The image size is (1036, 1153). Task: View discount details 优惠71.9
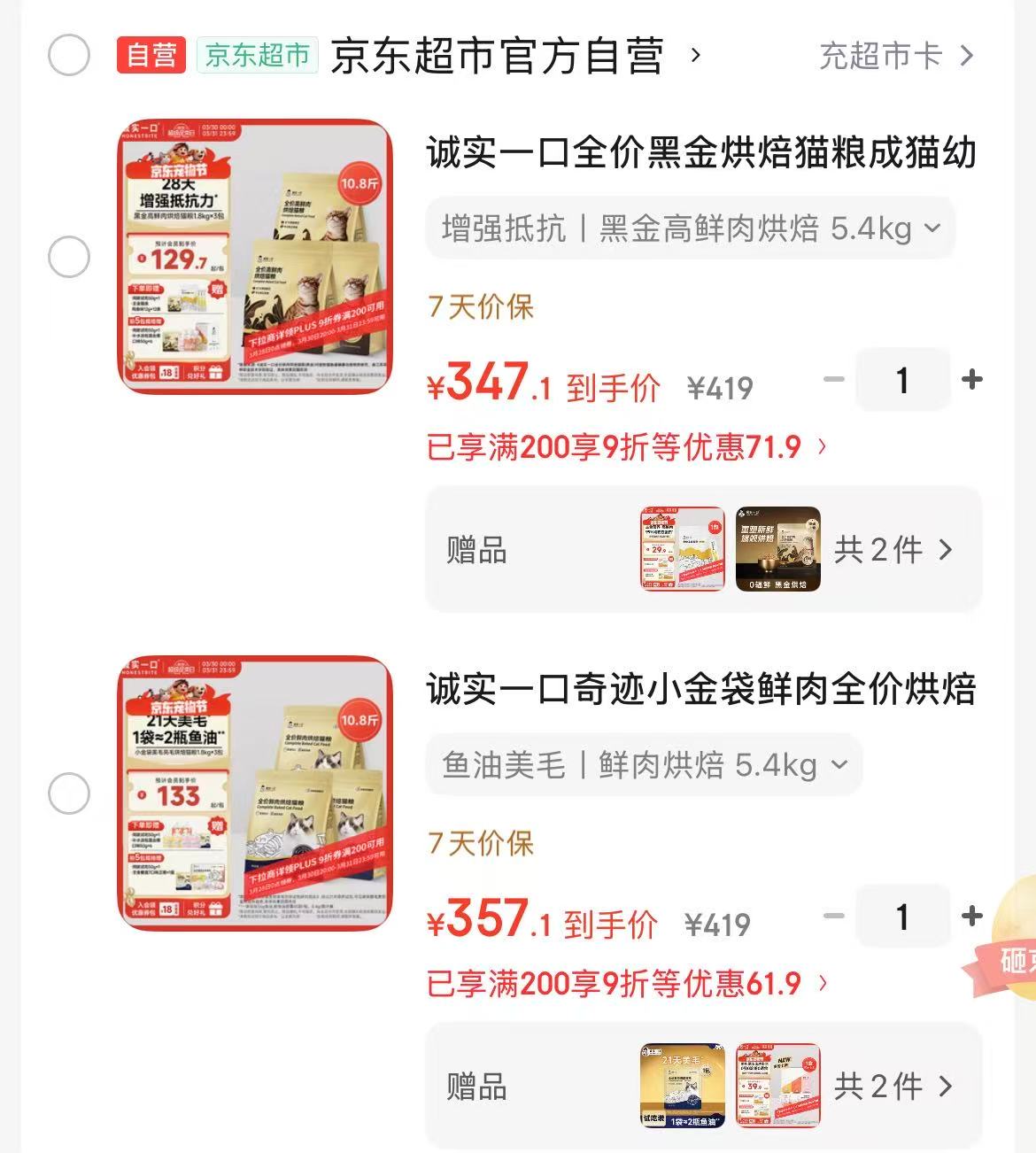pos(626,447)
